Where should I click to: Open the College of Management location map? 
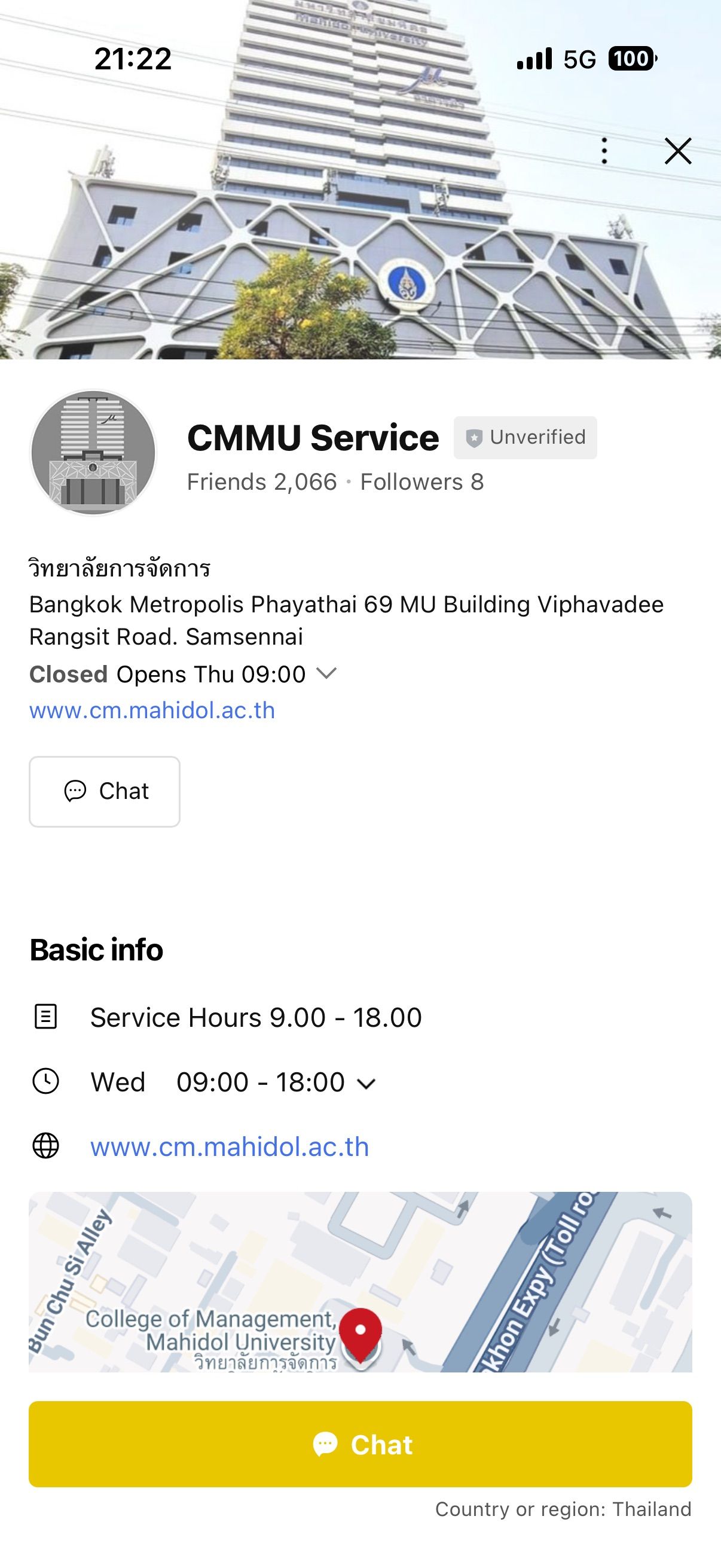[x=360, y=1282]
